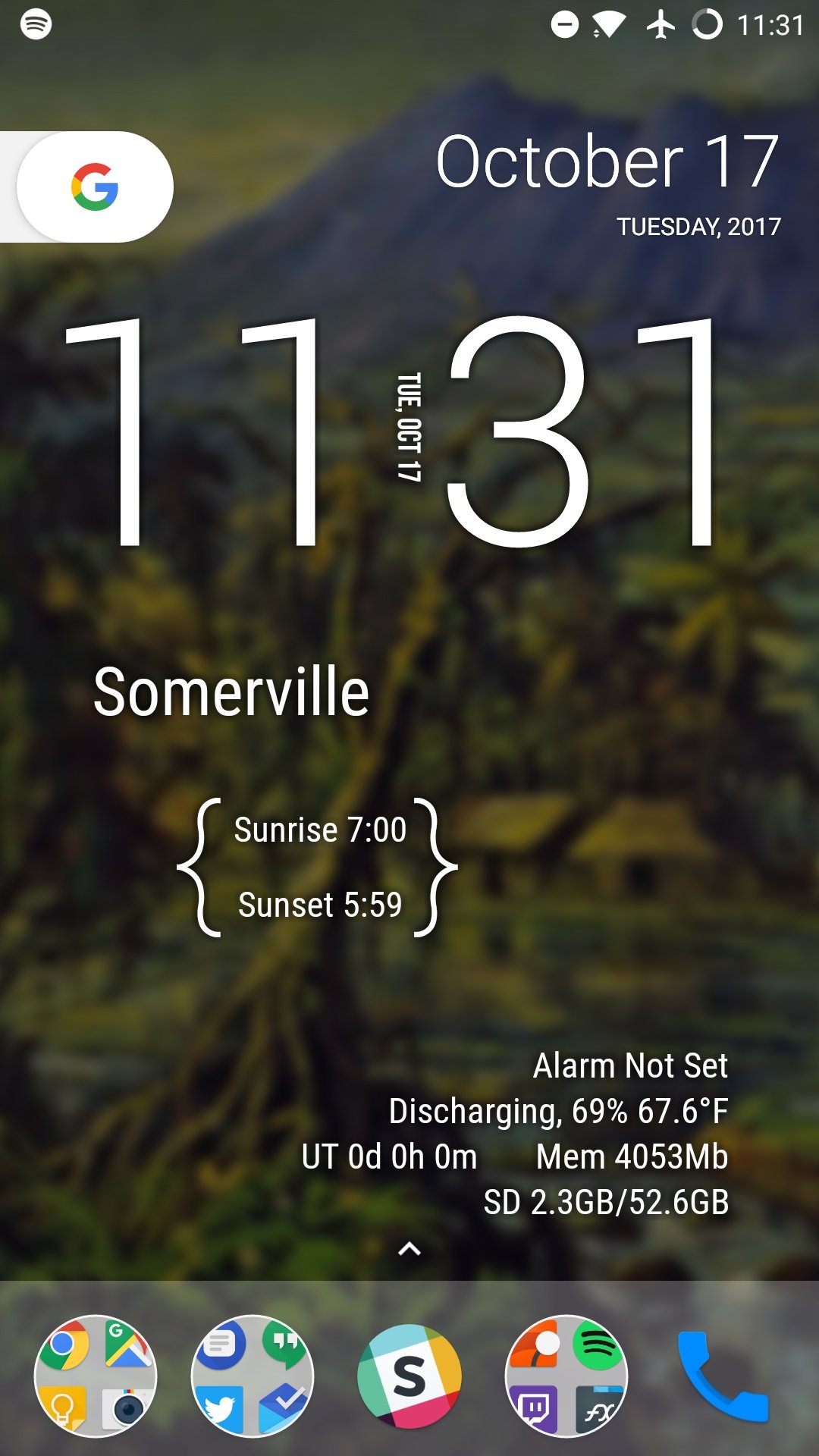Viewport: 819px width, 1456px height.
Task: Launch the Slack app
Action: pyautogui.click(x=409, y=1376)
